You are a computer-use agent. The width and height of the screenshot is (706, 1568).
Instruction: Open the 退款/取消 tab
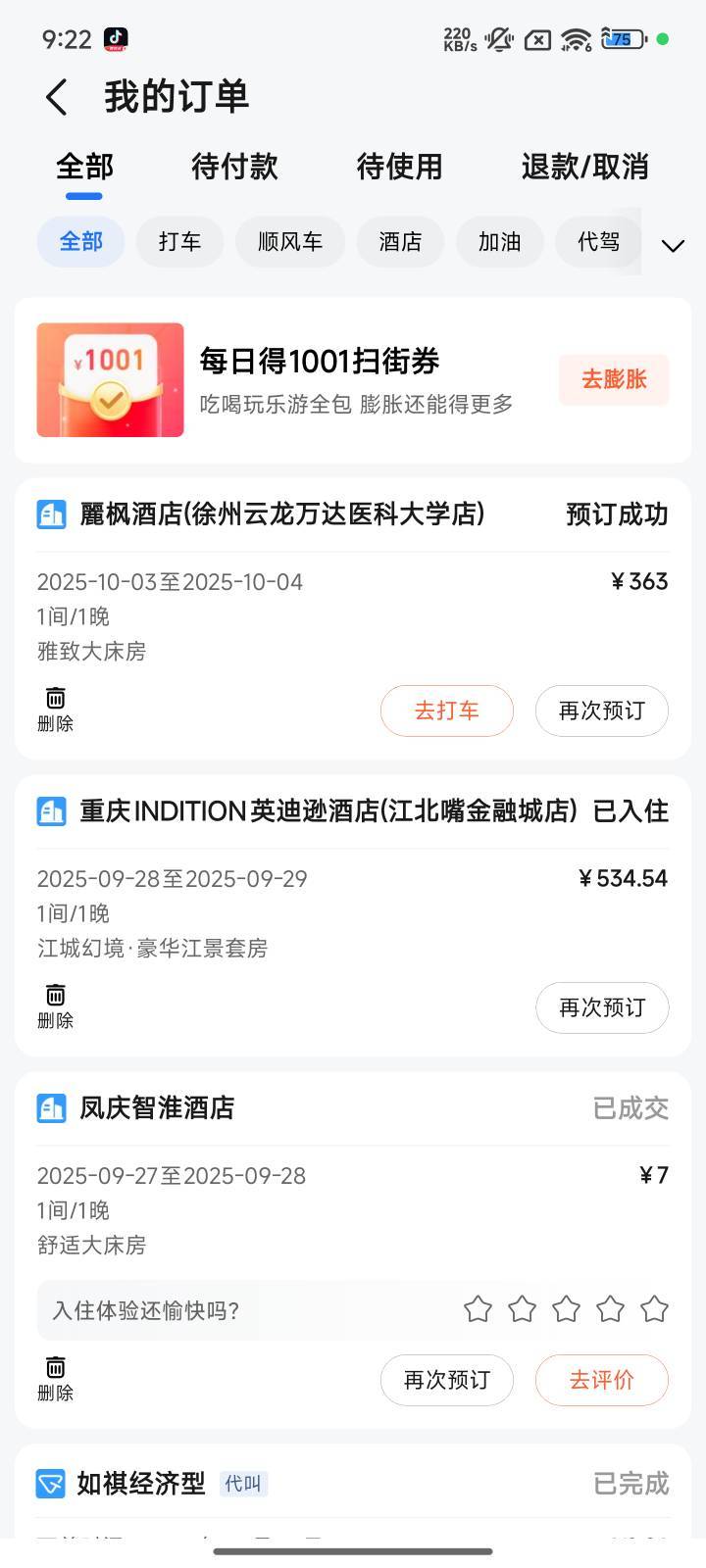(584, 167)
